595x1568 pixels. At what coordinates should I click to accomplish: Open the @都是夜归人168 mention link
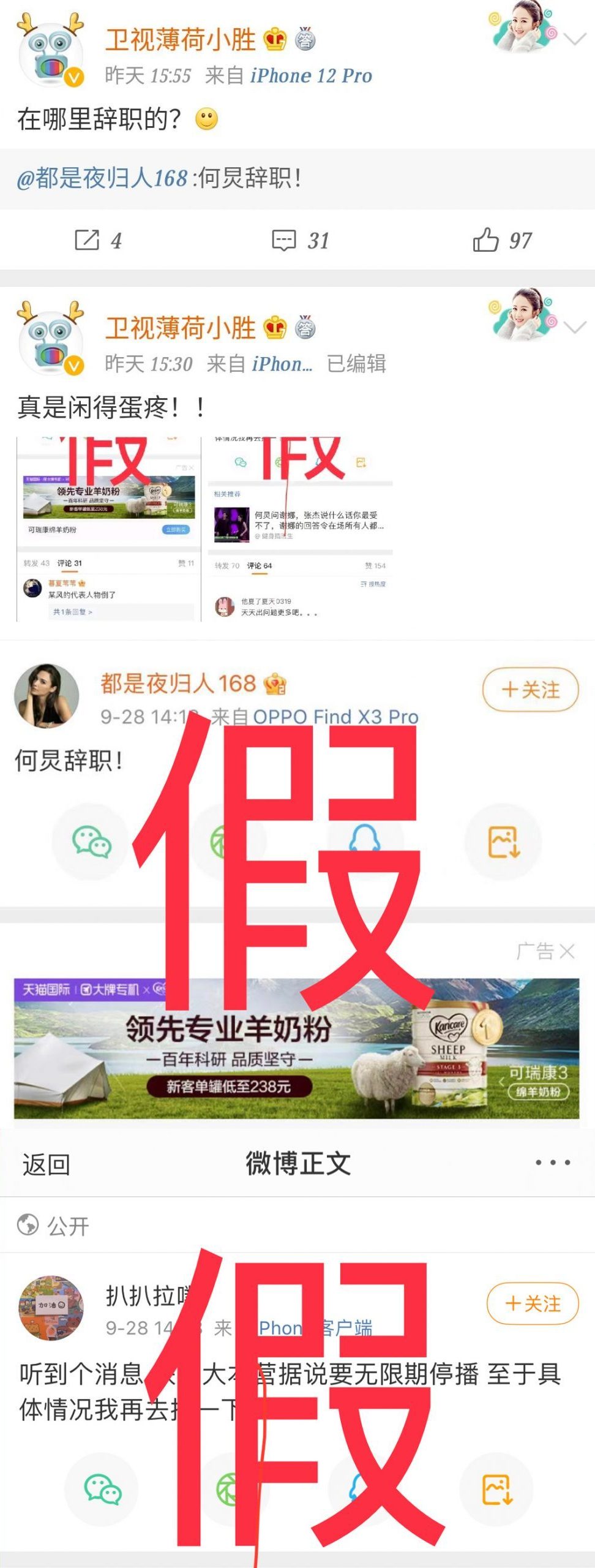(x=102, y=179)
